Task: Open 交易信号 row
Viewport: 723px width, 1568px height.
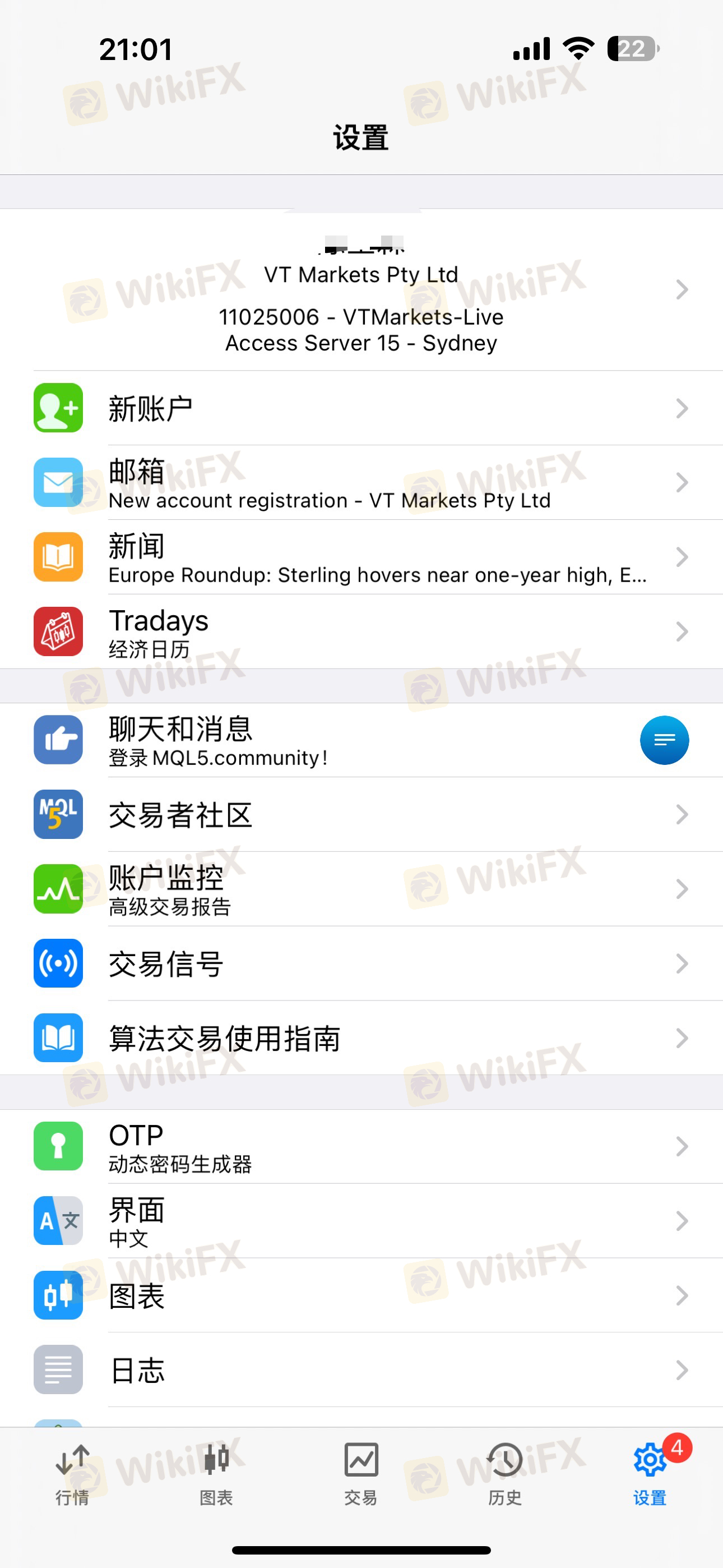Action: pyautogui.click(x=361, y=963)
